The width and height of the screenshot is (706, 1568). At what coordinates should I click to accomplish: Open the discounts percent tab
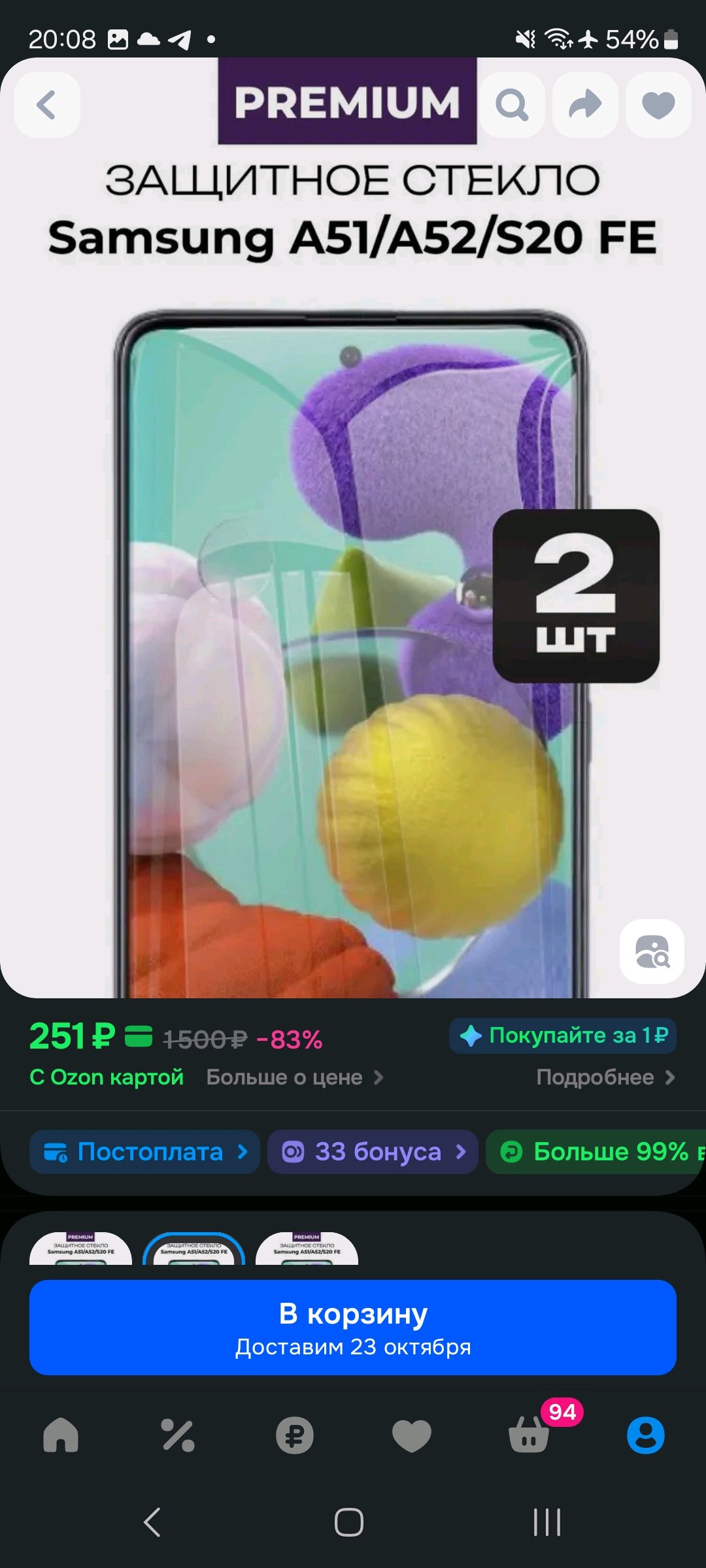pos(178,1435)
